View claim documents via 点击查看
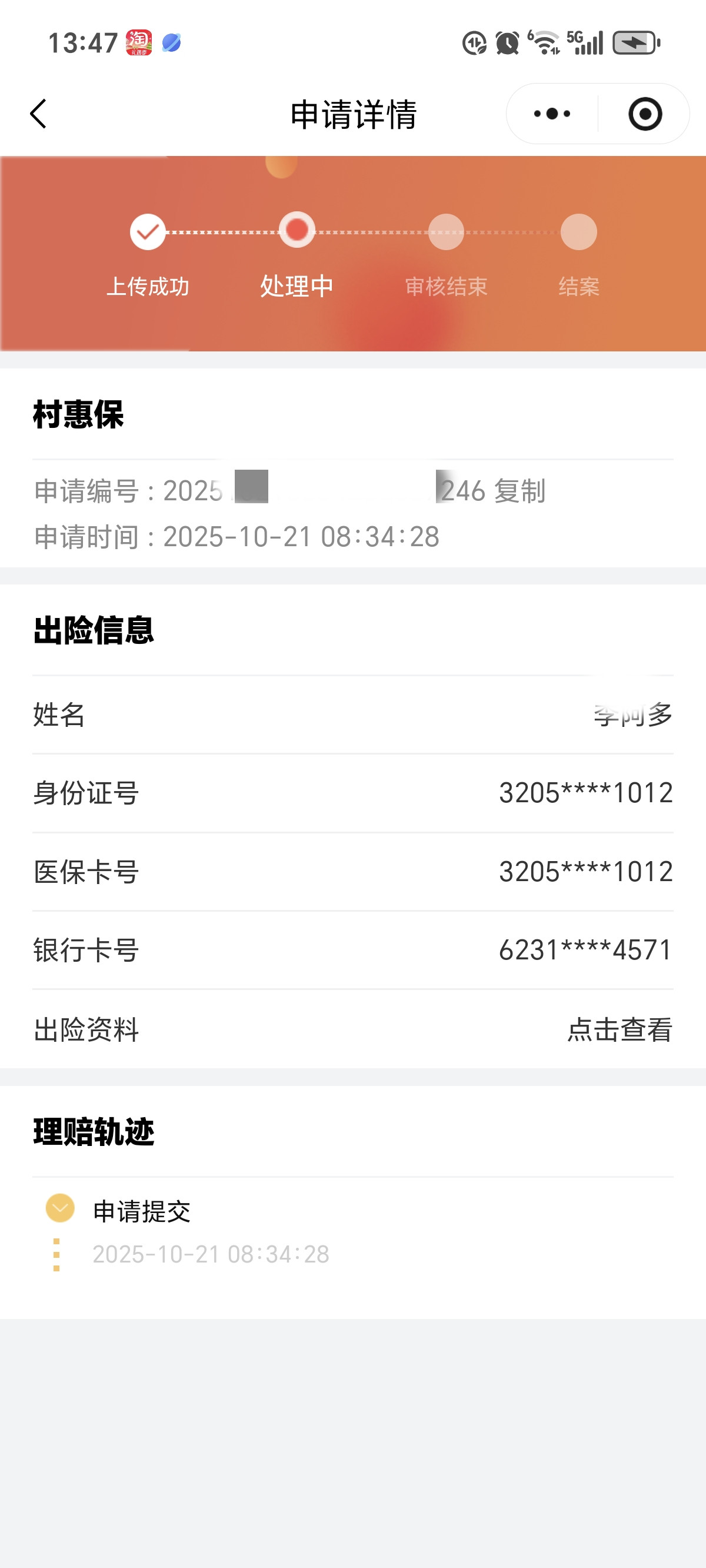 [619, 1029]
